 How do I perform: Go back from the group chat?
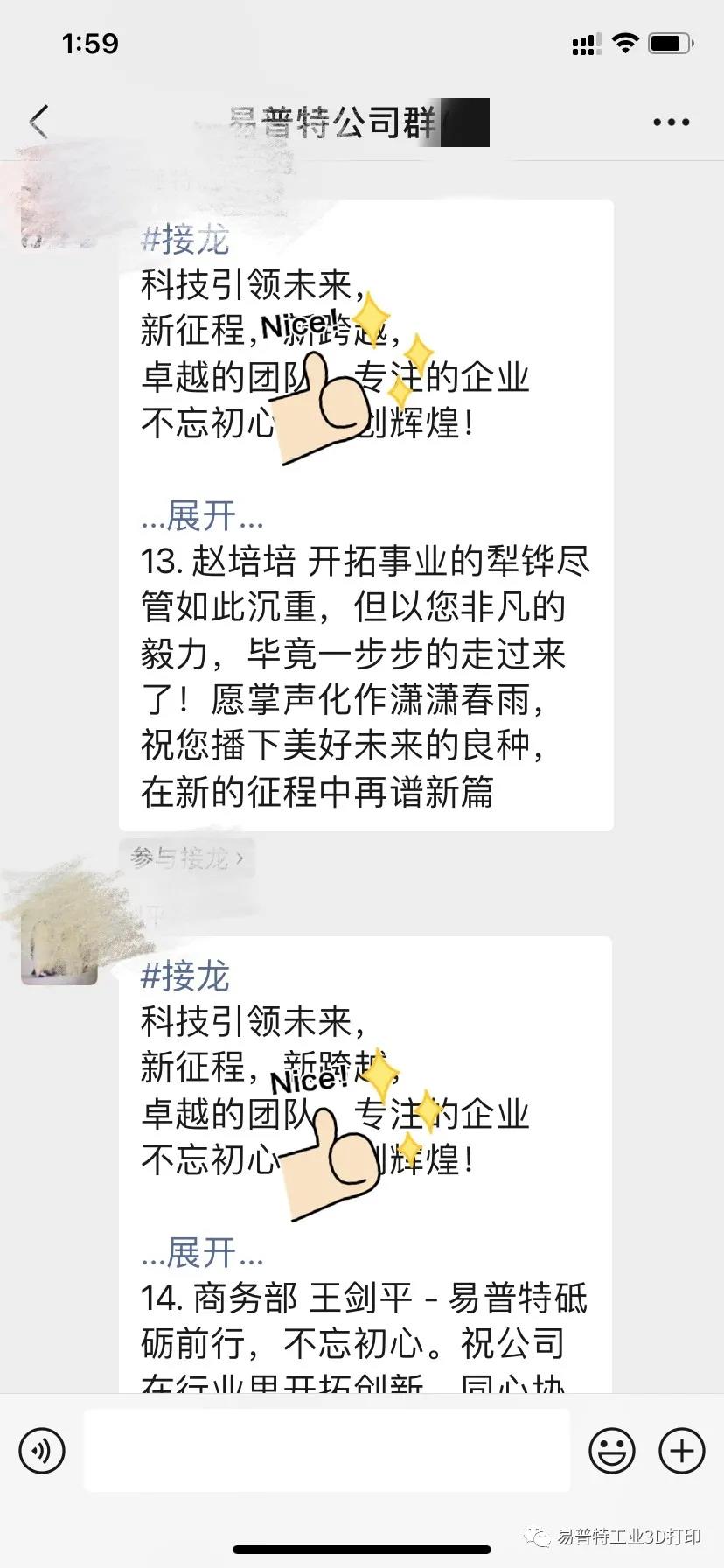tap(38, 122)
